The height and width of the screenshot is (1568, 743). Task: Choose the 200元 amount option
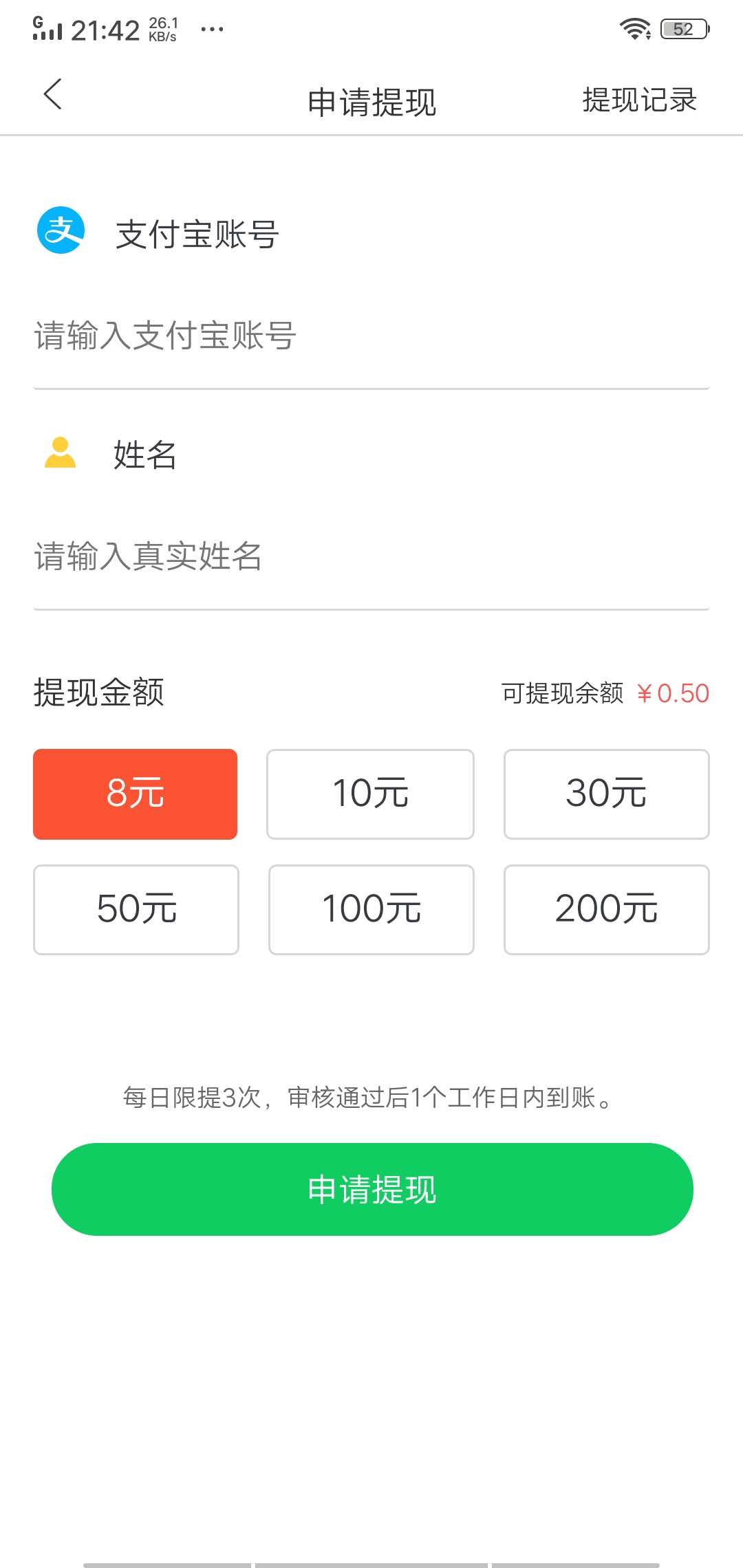605,909
